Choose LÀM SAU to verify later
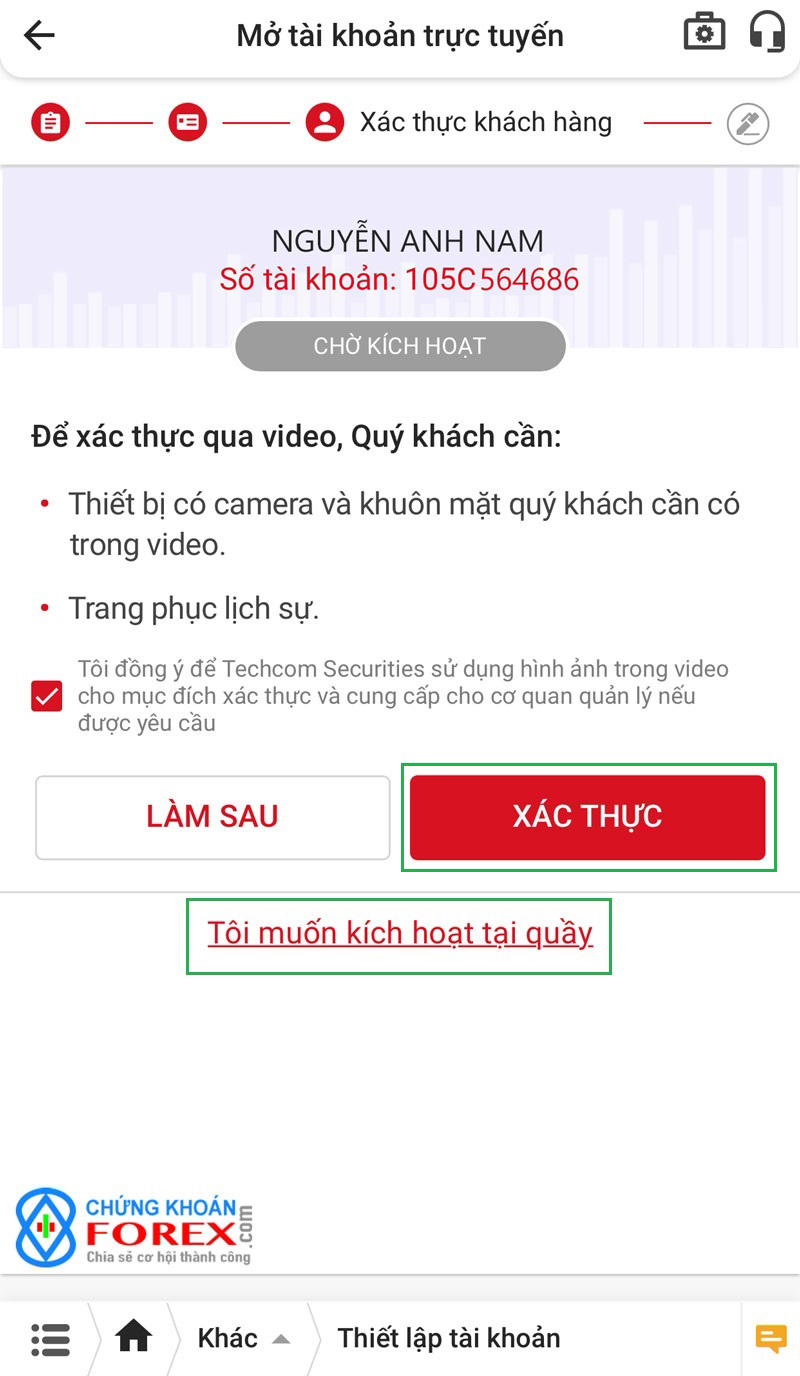The height and width of the screenshot is (1376, 800). tap(212, 817)
